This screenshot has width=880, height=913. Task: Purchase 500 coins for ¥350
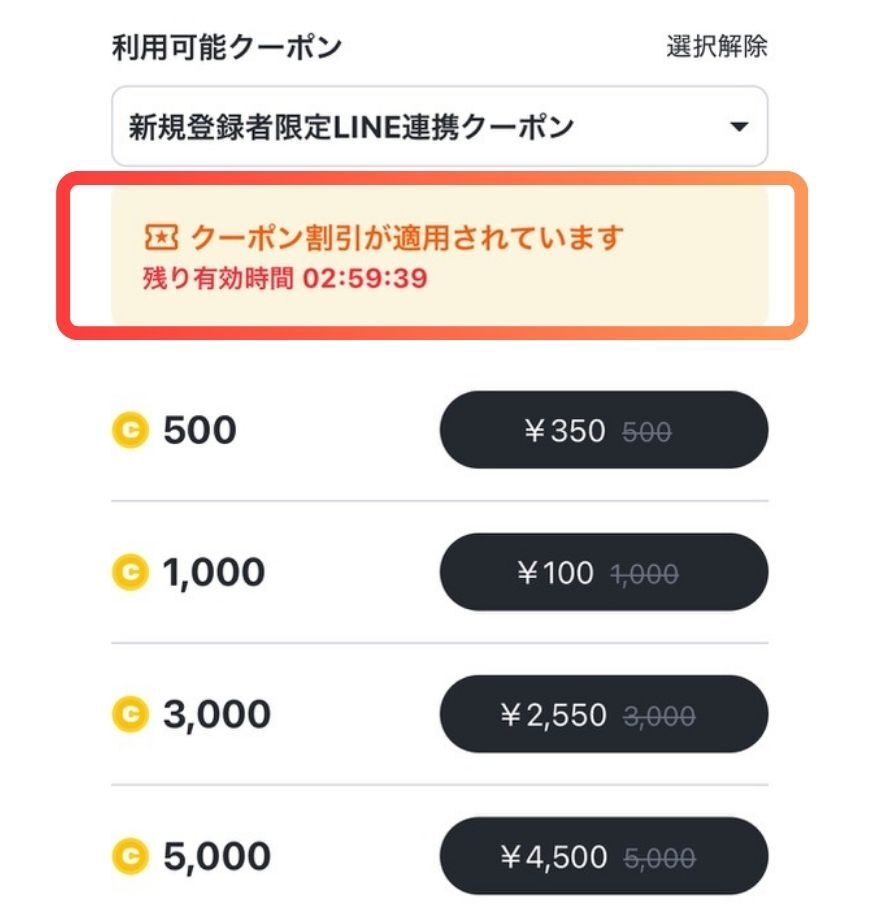(604, 429)
